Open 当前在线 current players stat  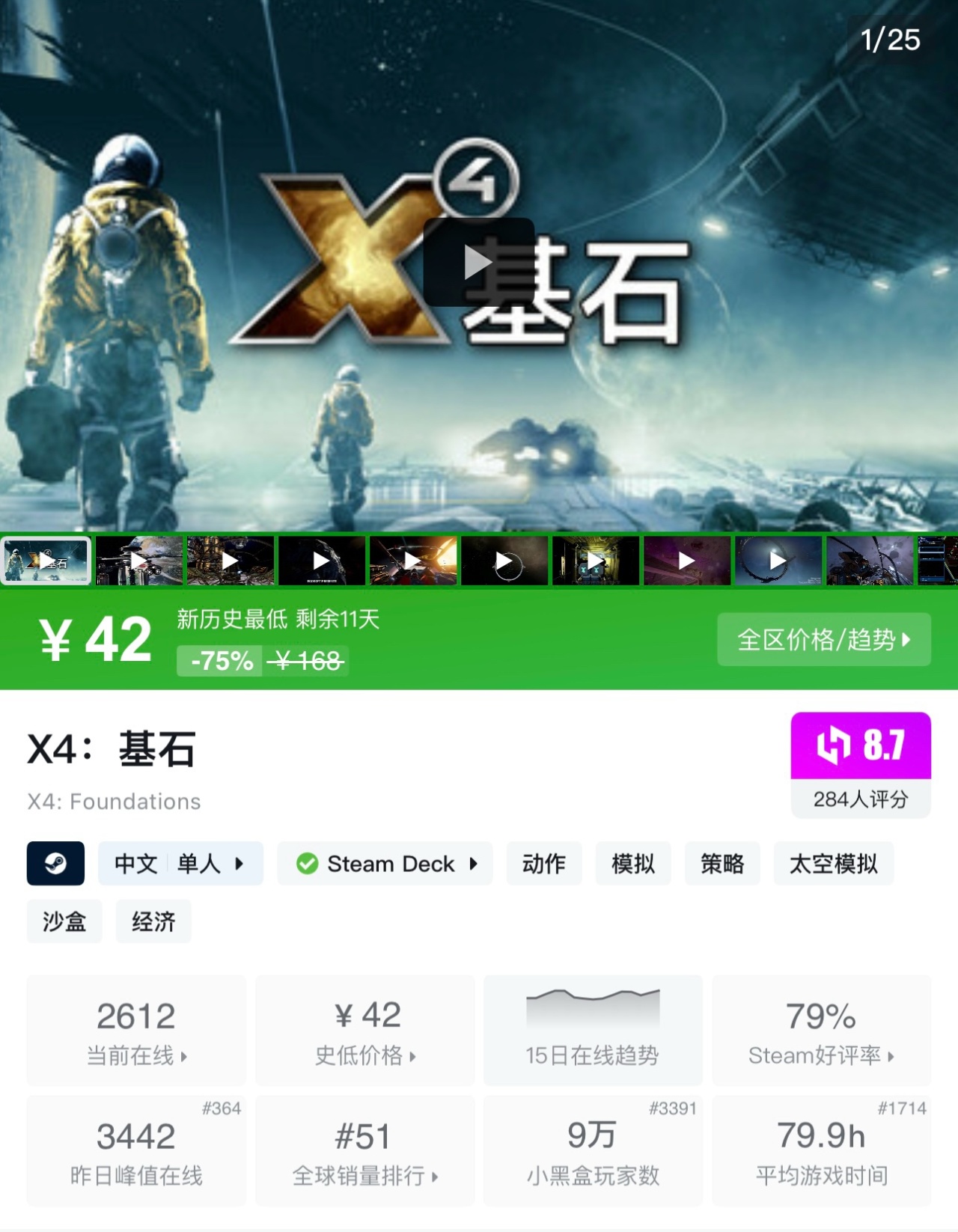point(136,1031)
